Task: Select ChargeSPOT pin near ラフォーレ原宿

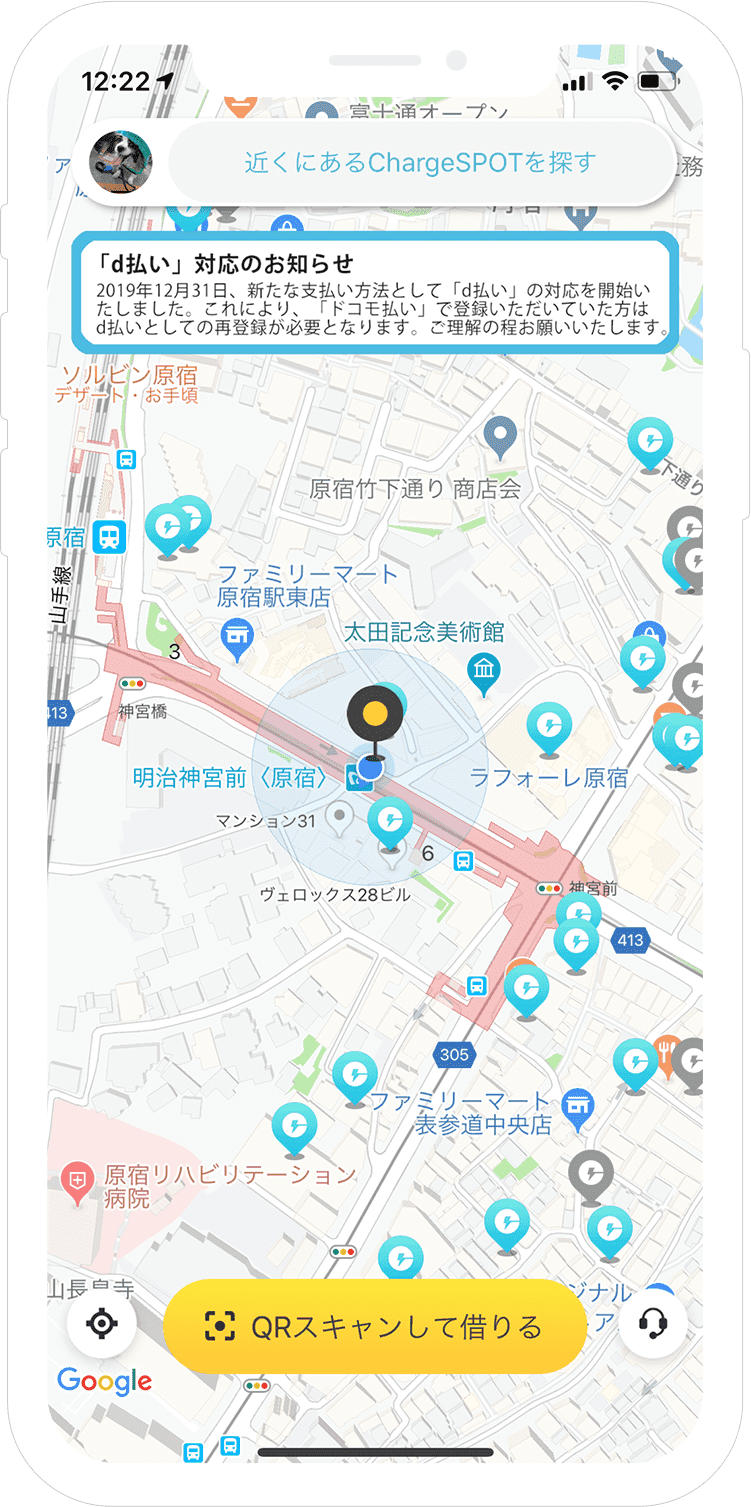Action: pyautogui.click(x=549, y=730)
